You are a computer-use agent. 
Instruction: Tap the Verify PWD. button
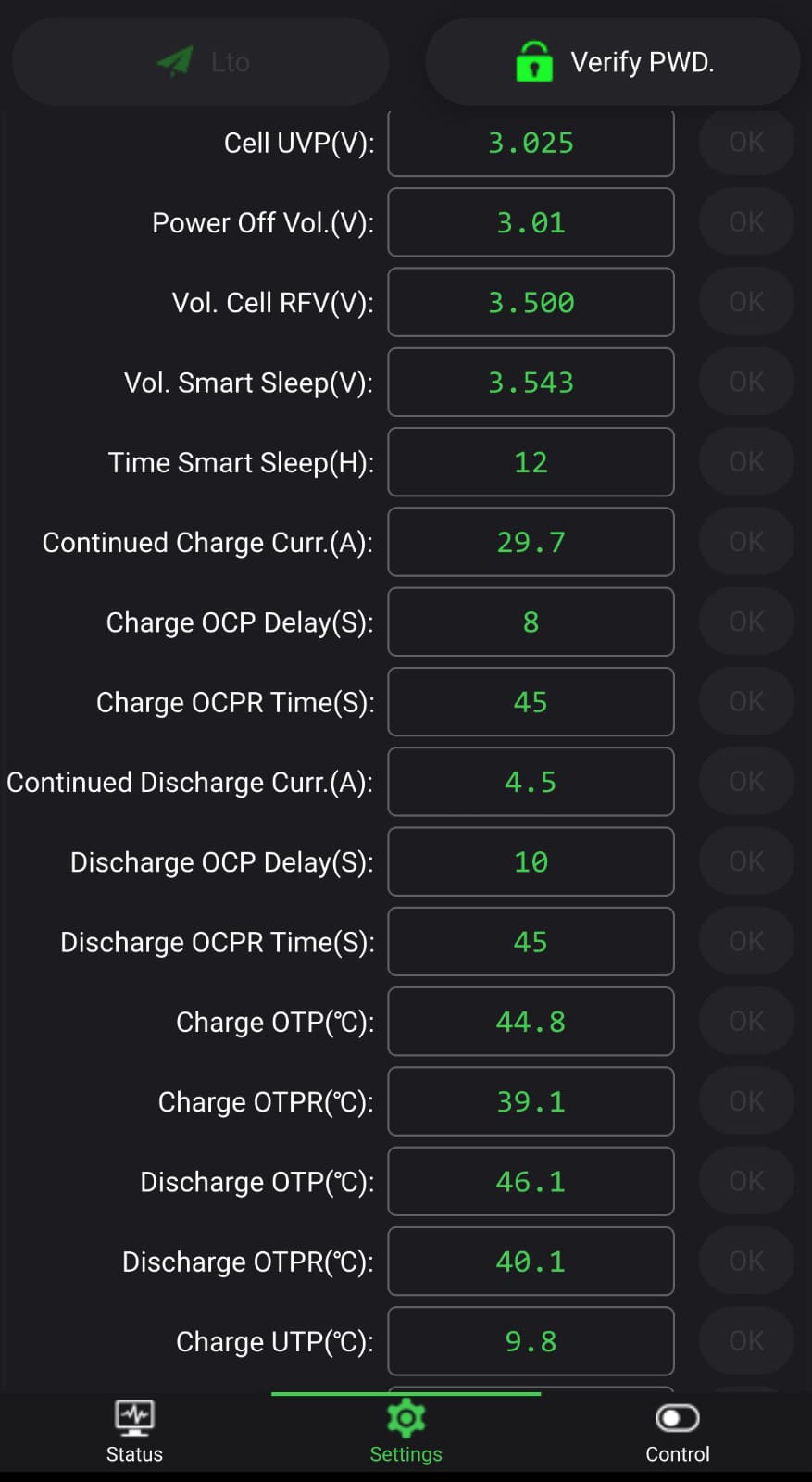click(613, 62)
